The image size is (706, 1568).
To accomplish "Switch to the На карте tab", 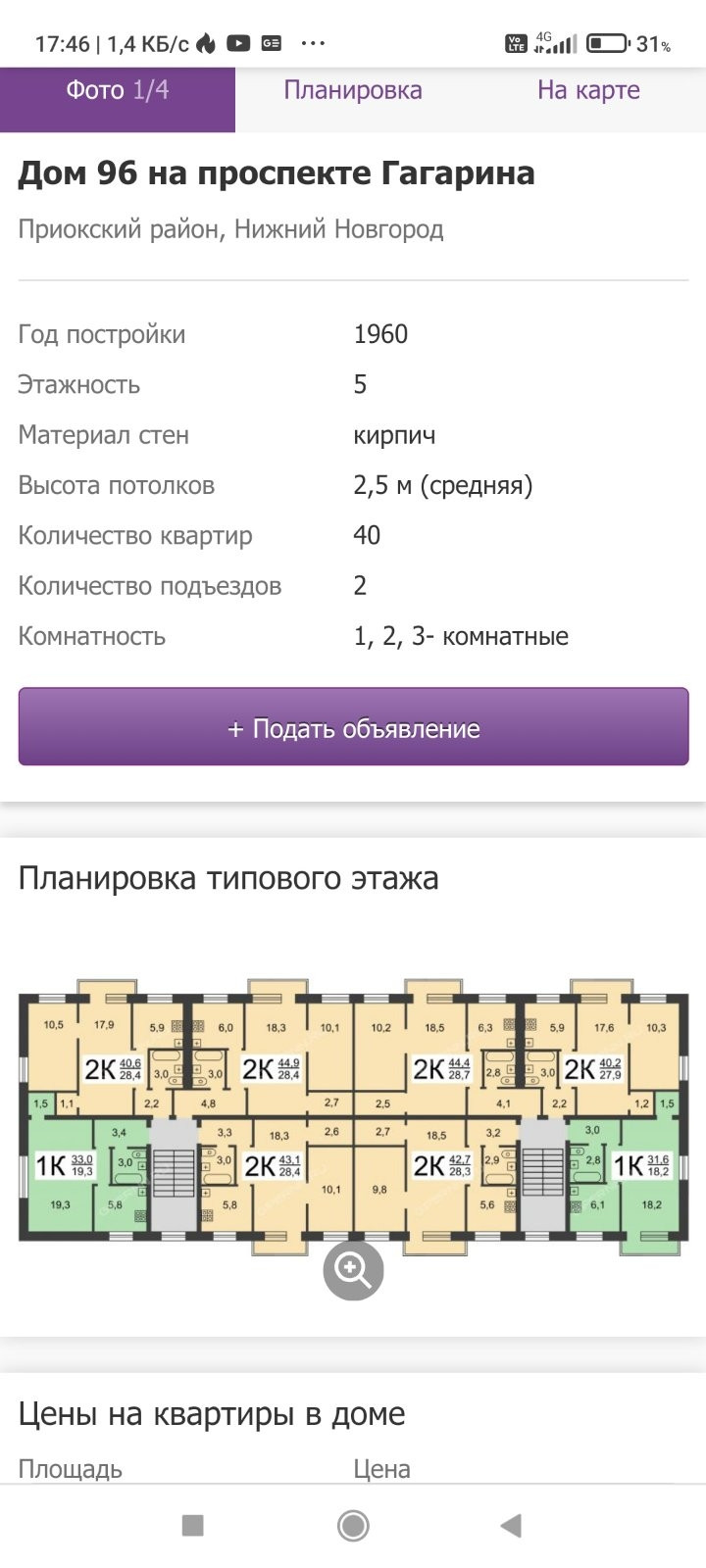I will tap(588, 91).
